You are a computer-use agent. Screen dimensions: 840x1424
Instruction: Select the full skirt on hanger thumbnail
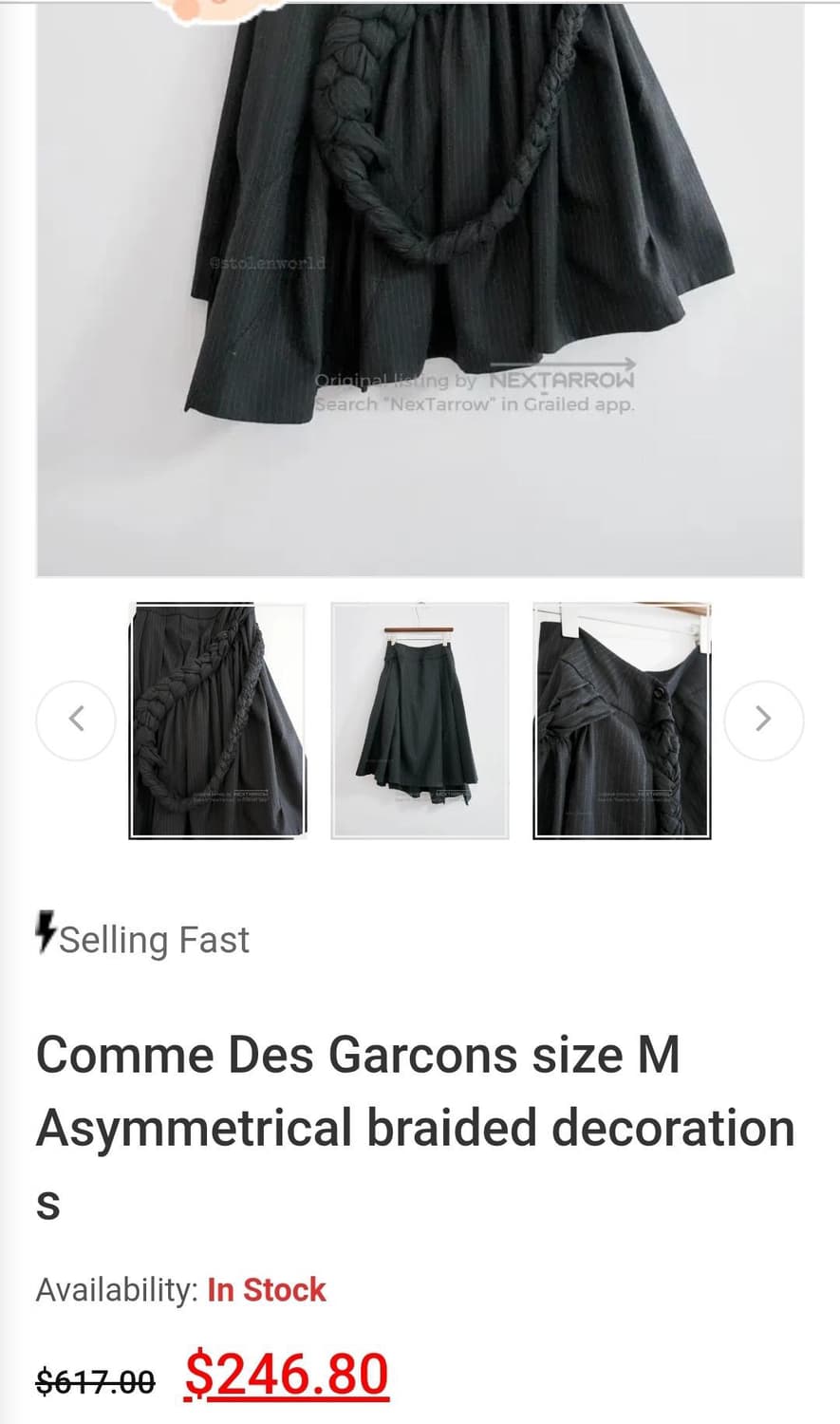[x=420, y=720]
